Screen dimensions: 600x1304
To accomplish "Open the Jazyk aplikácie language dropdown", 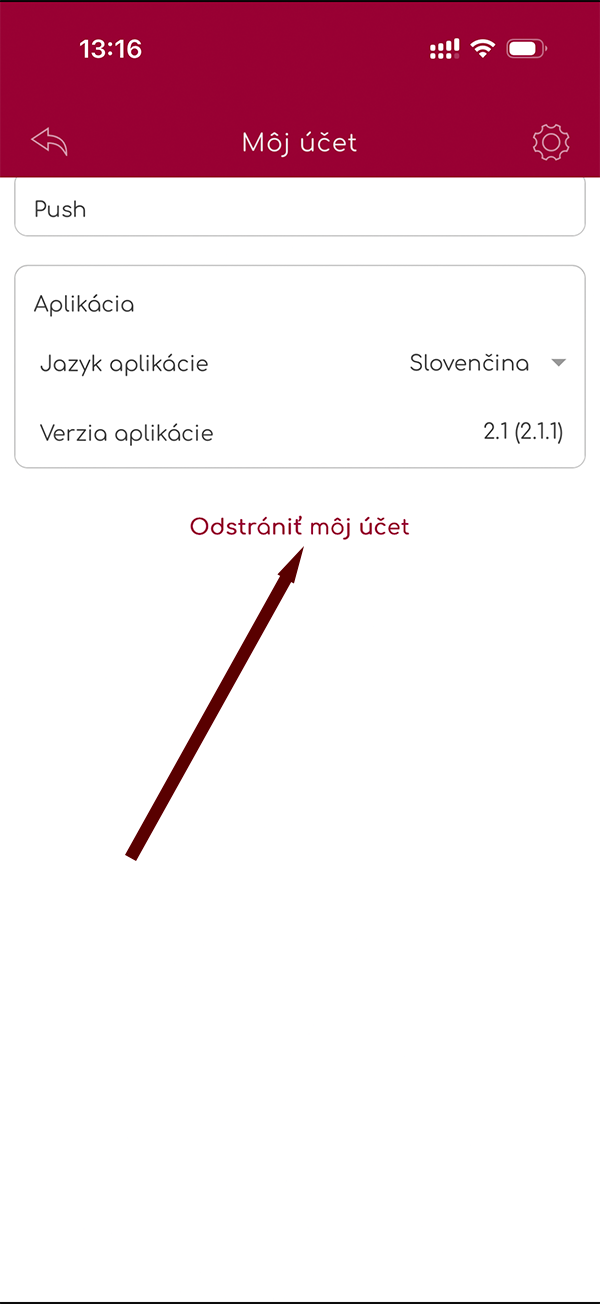I will (487, 363).
